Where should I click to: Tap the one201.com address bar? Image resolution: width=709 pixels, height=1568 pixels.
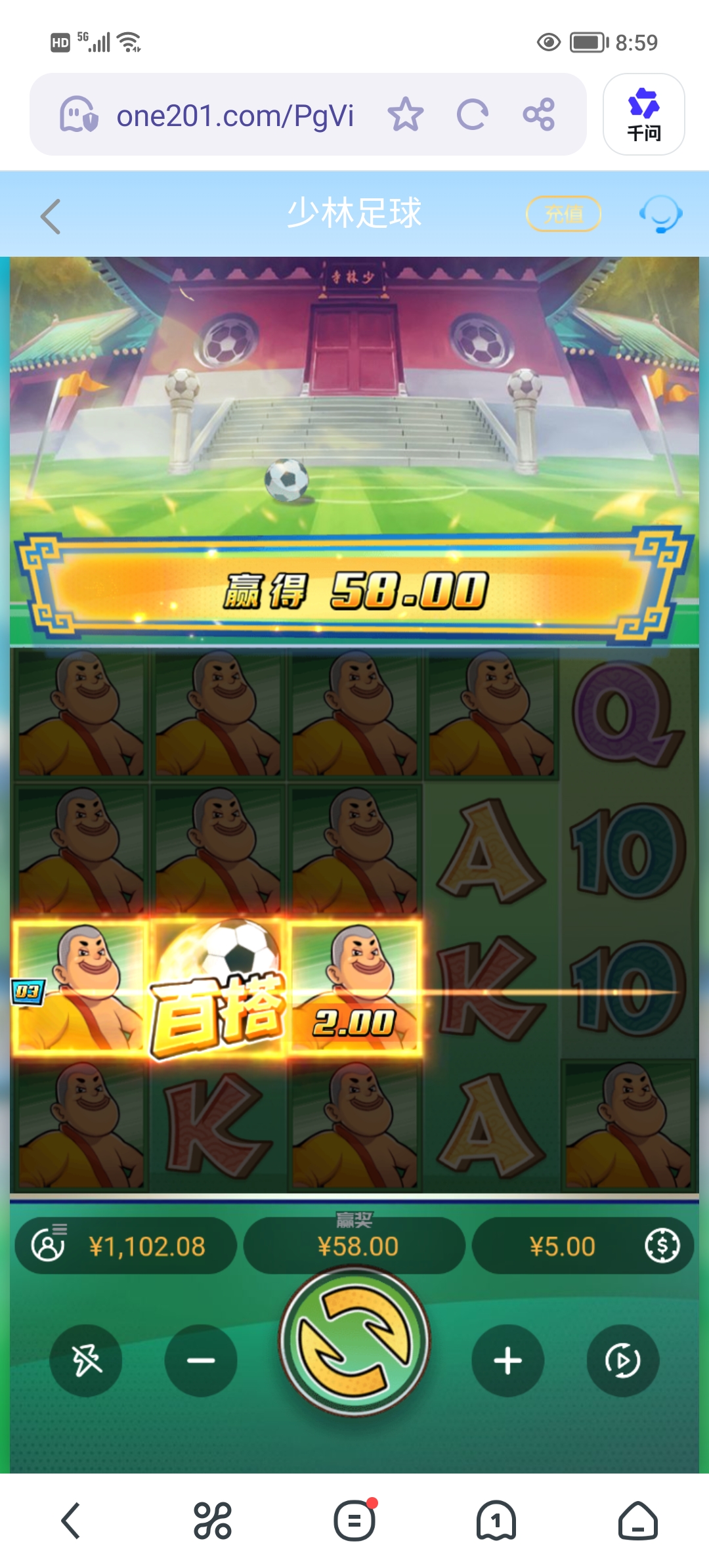(235, 116)
